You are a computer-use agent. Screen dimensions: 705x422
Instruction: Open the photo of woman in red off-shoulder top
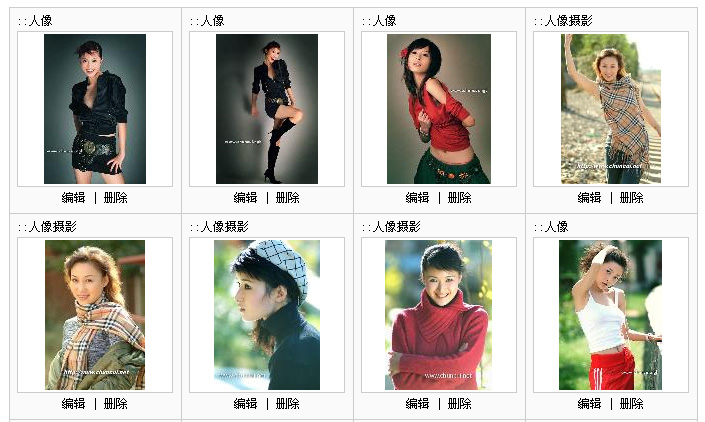coord(438,108)
